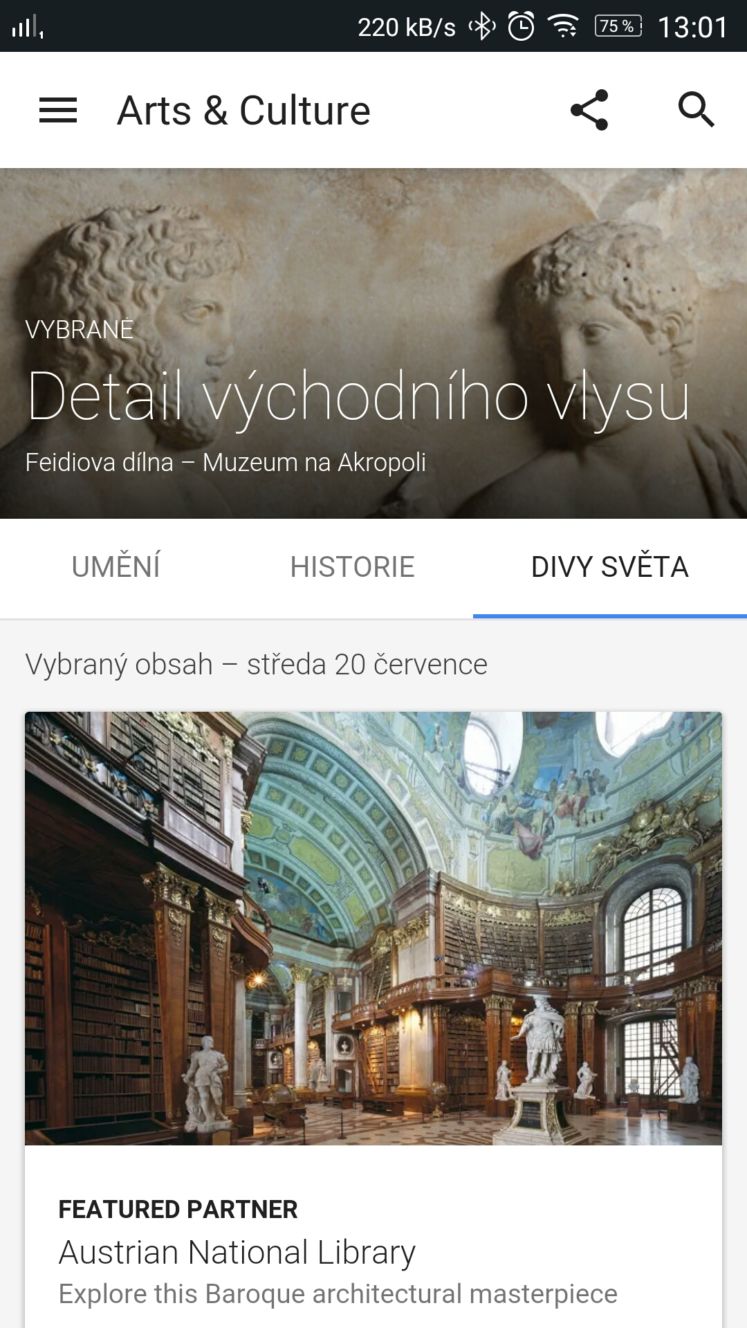Switch to the HISTORIE tab
Image resolution: width=747 pixels, height=1328 pixels.
[352, 567]
